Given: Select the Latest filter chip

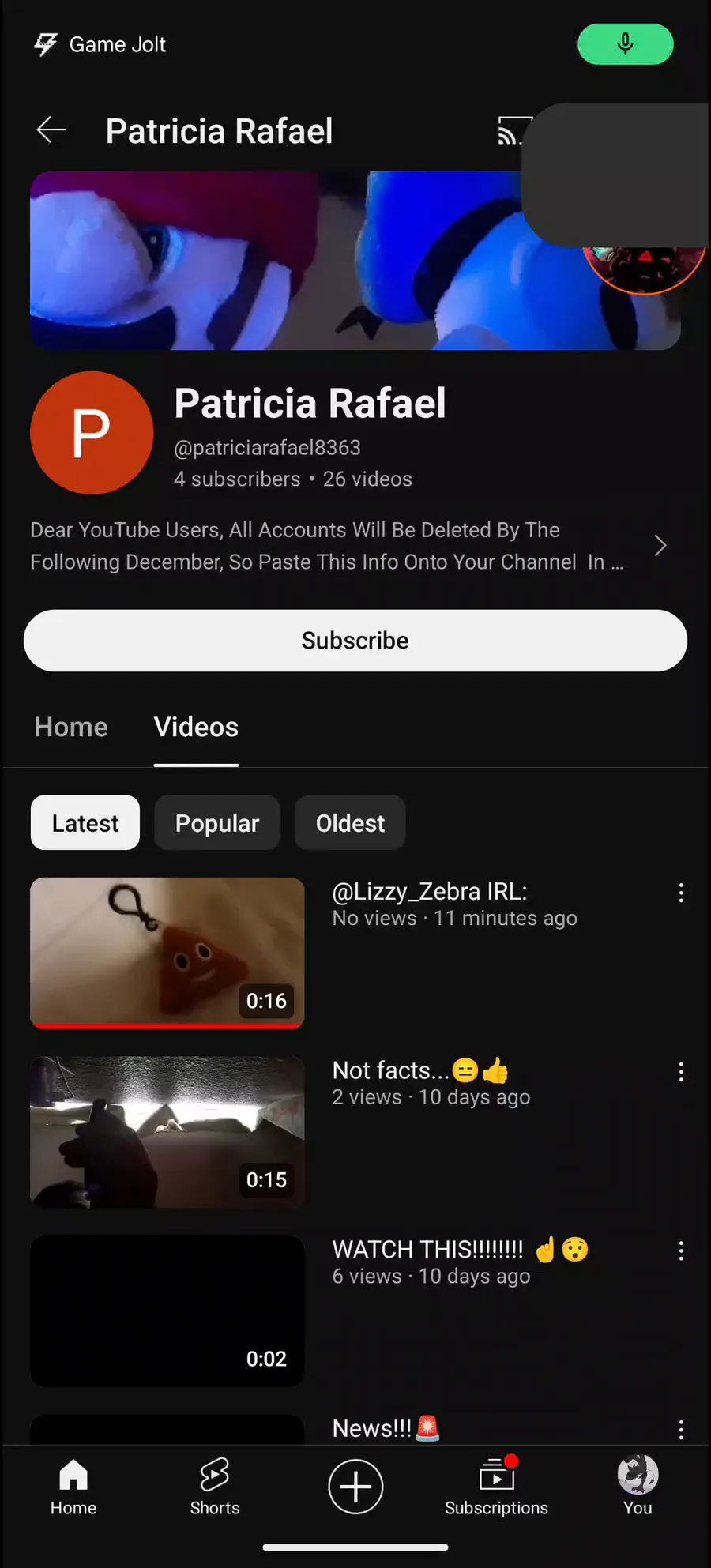Looking at the screenshot, I should pyautogui.click(x=85, y=823).
